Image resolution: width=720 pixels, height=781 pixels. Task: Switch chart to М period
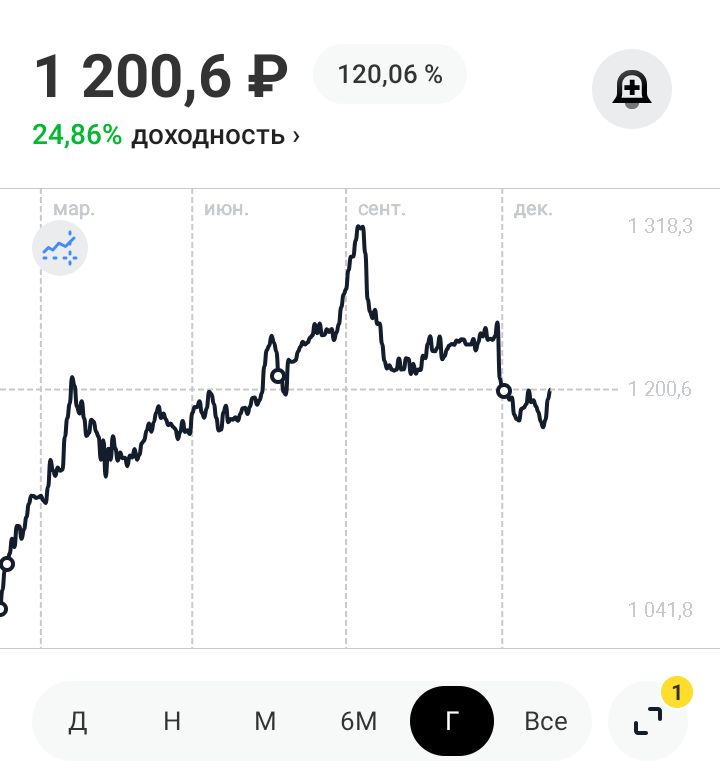point(265,721)
